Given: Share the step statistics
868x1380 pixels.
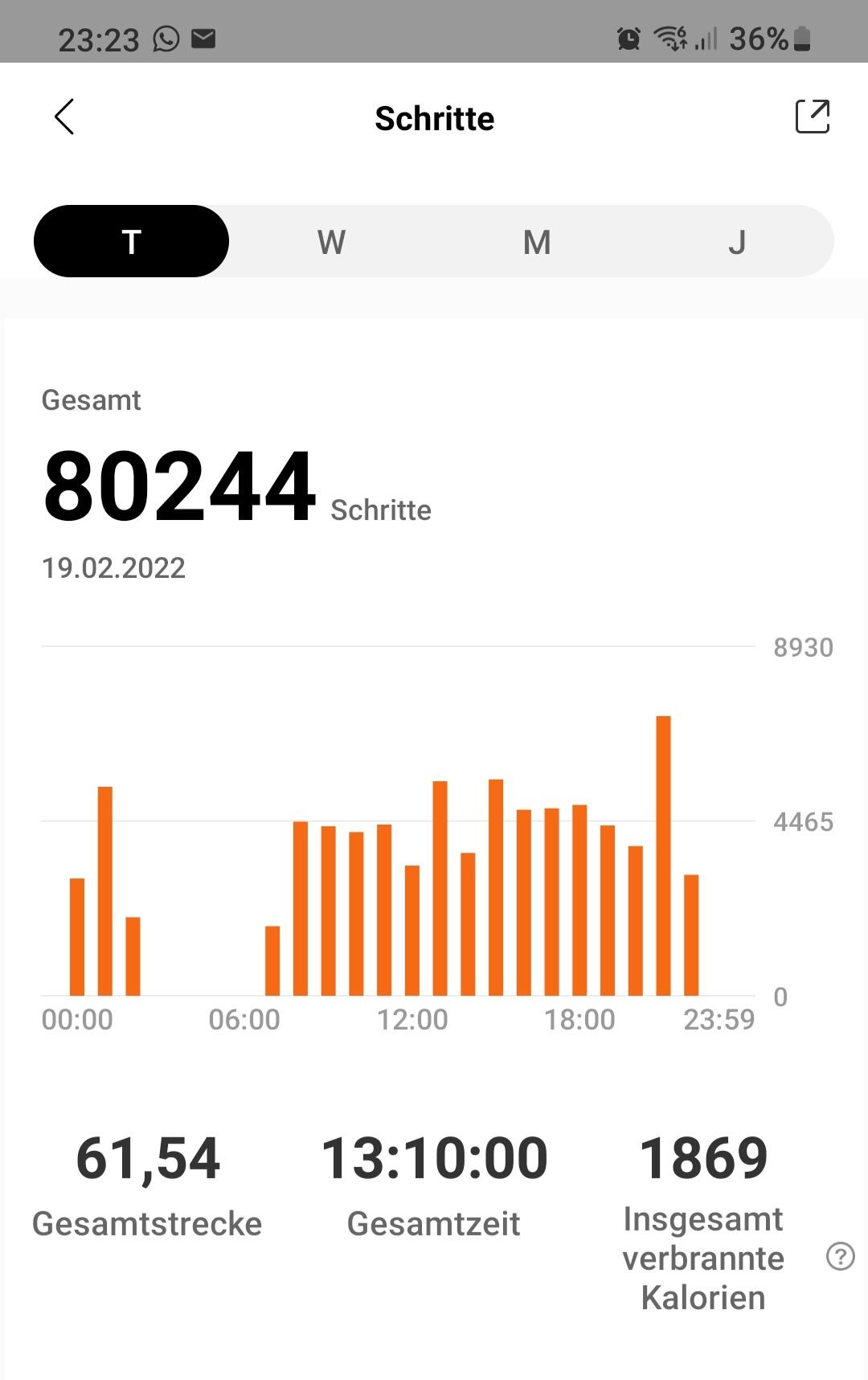Looking at the screenshot, I should (812, 117).
